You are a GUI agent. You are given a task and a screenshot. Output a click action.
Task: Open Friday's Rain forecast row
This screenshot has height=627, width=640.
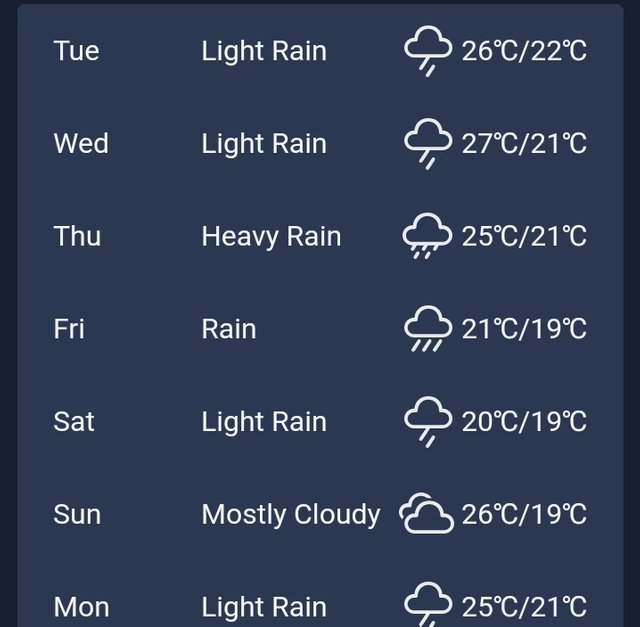320,329
